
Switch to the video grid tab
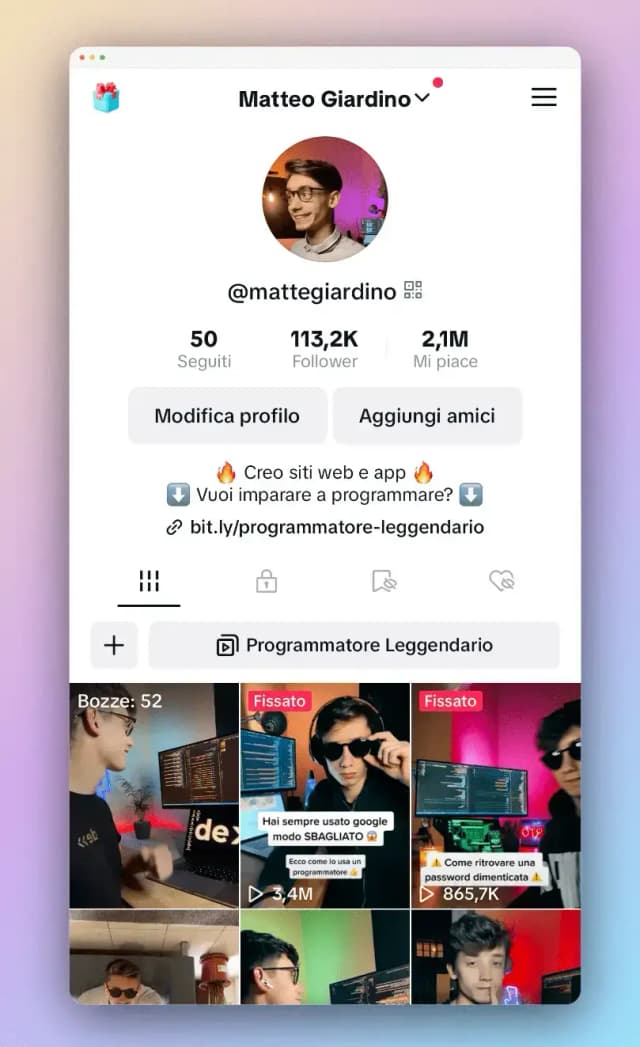[149, 581]
